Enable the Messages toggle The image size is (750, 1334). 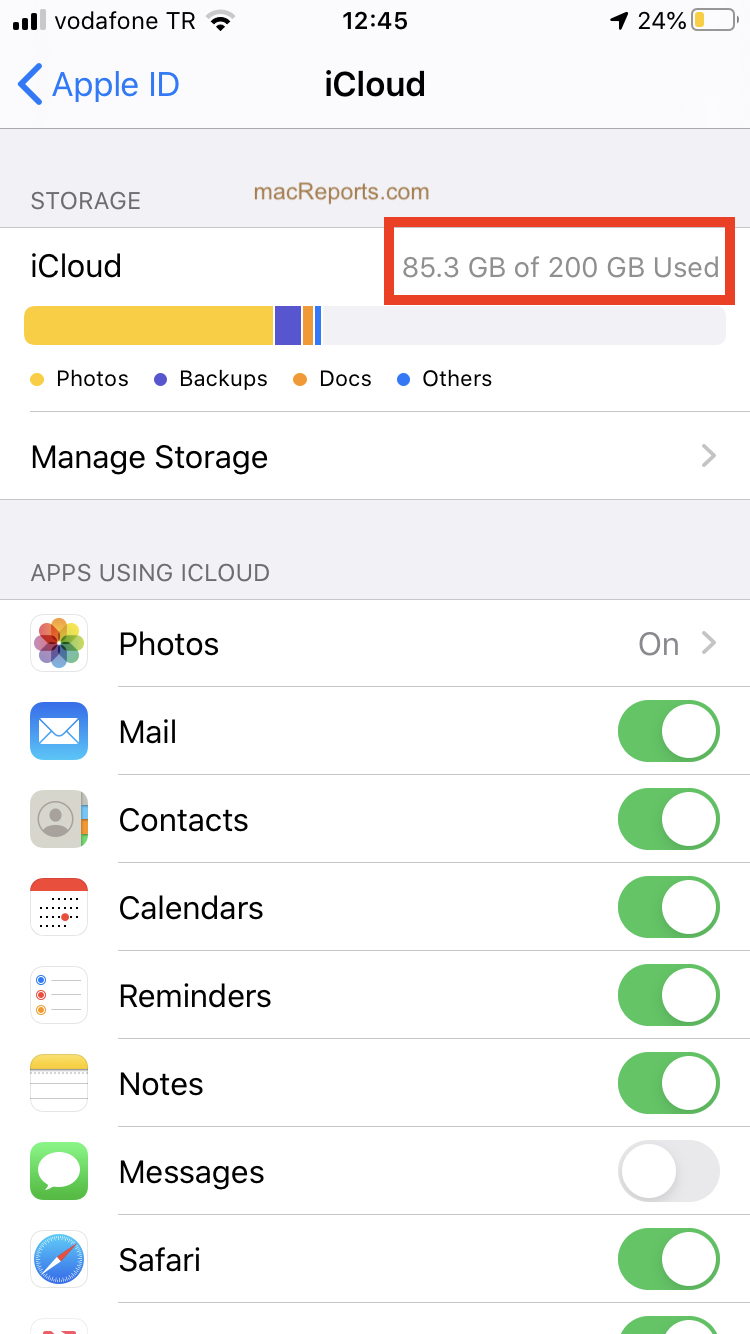[668, 1171]
